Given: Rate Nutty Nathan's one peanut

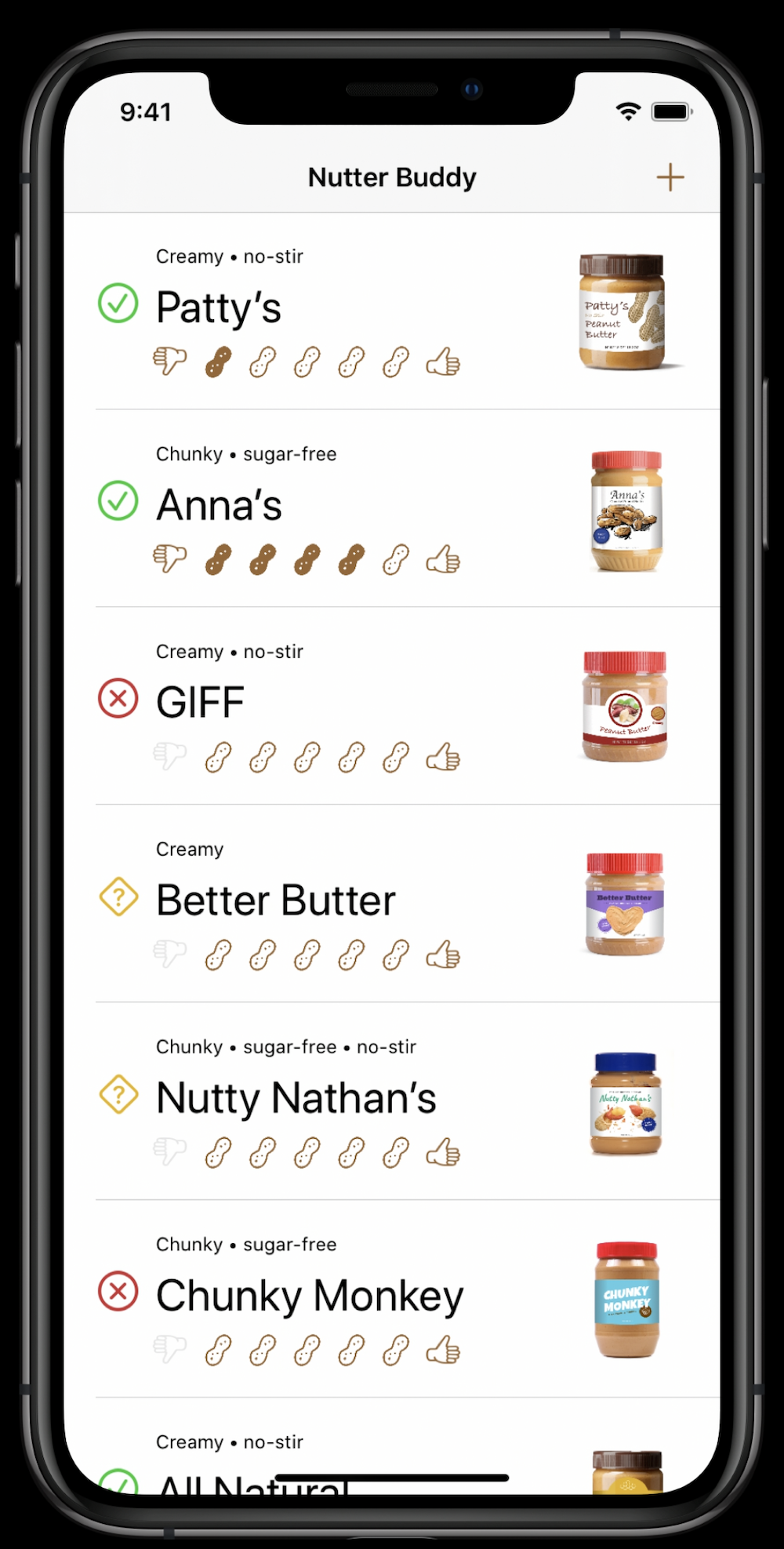Looking at the screenshot, I should point(219,1153).
